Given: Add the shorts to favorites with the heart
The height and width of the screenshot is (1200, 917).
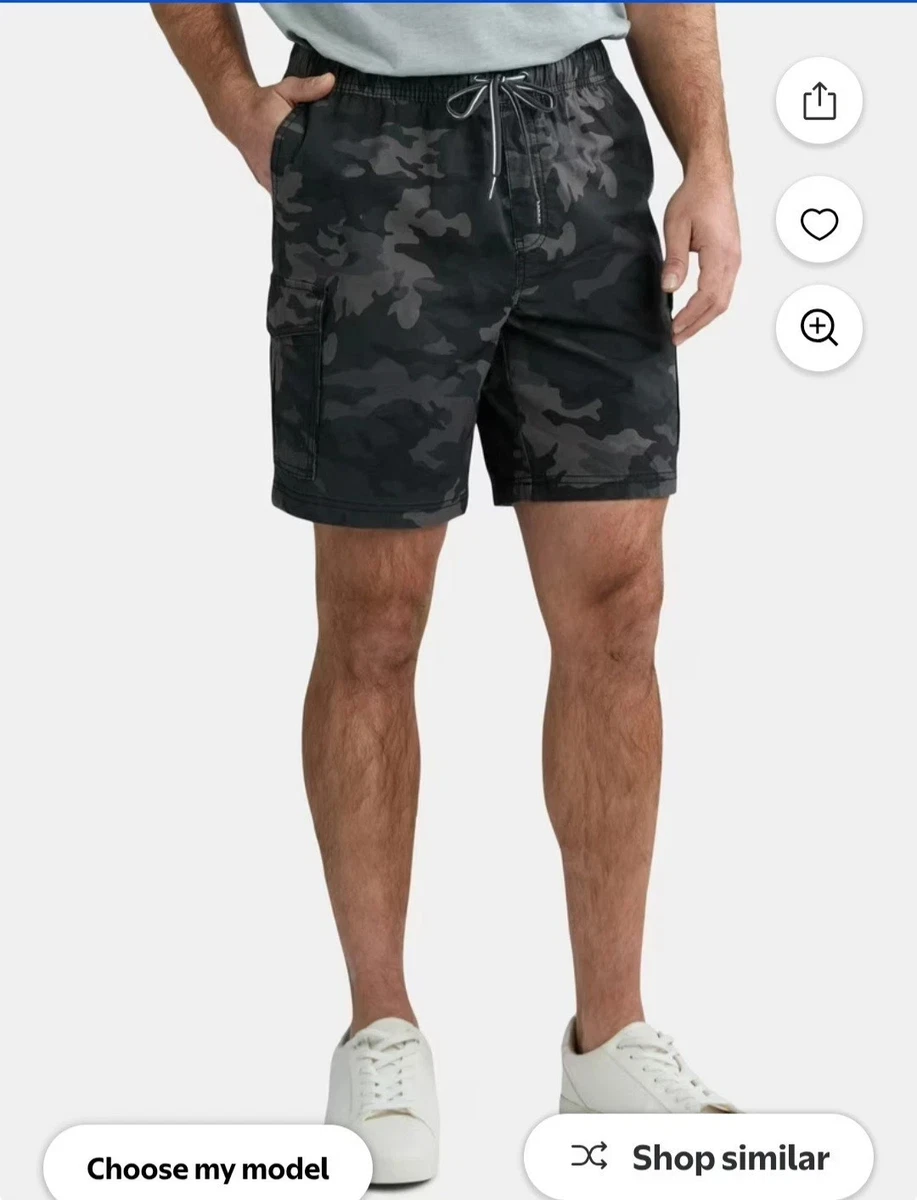Looking at the screenshot, I should click(x=819, y=221).
